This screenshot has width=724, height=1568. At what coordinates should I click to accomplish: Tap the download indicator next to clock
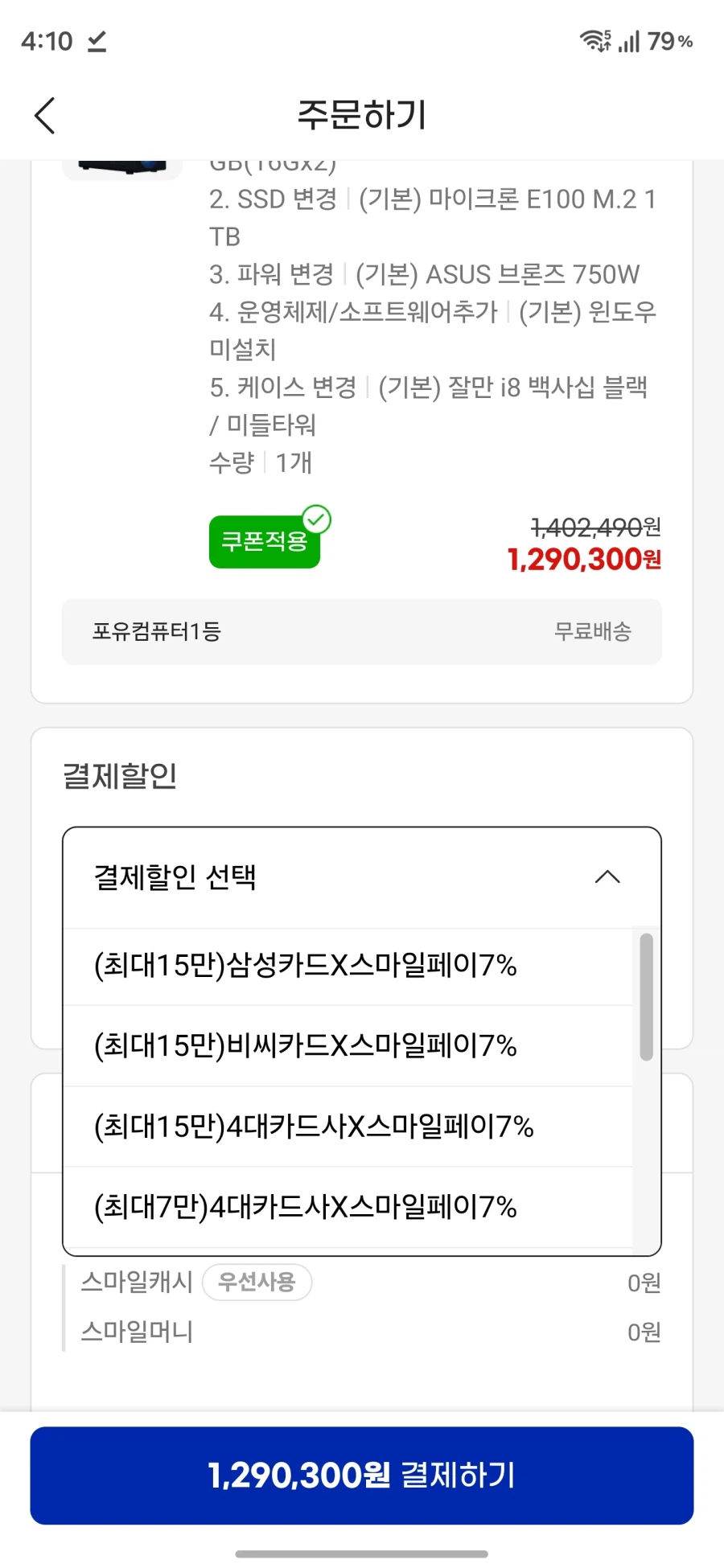click(97, 42)
